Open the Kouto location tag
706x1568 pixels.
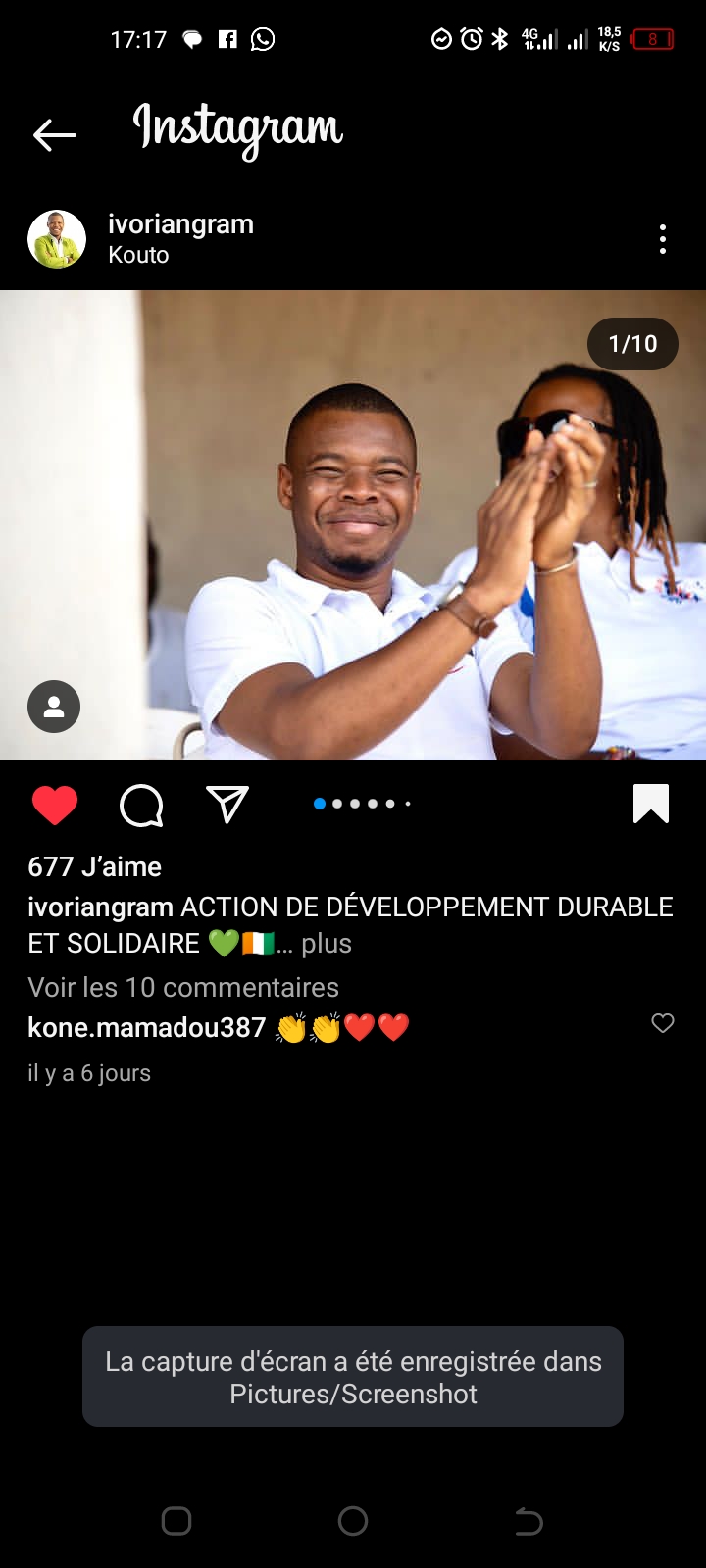pyautogui.click(x=138, y=255)
